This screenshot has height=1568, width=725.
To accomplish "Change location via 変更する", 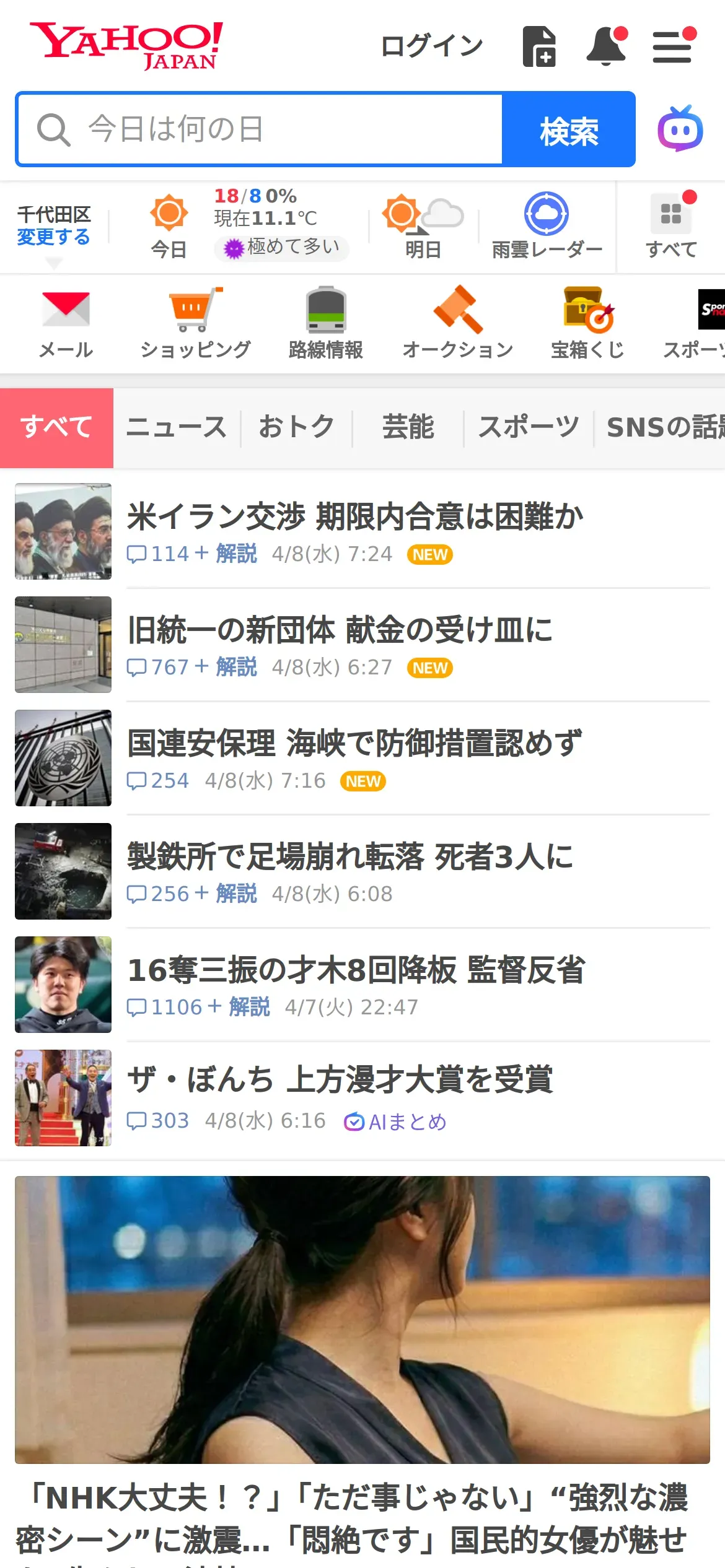I will (x=53, y=237).
